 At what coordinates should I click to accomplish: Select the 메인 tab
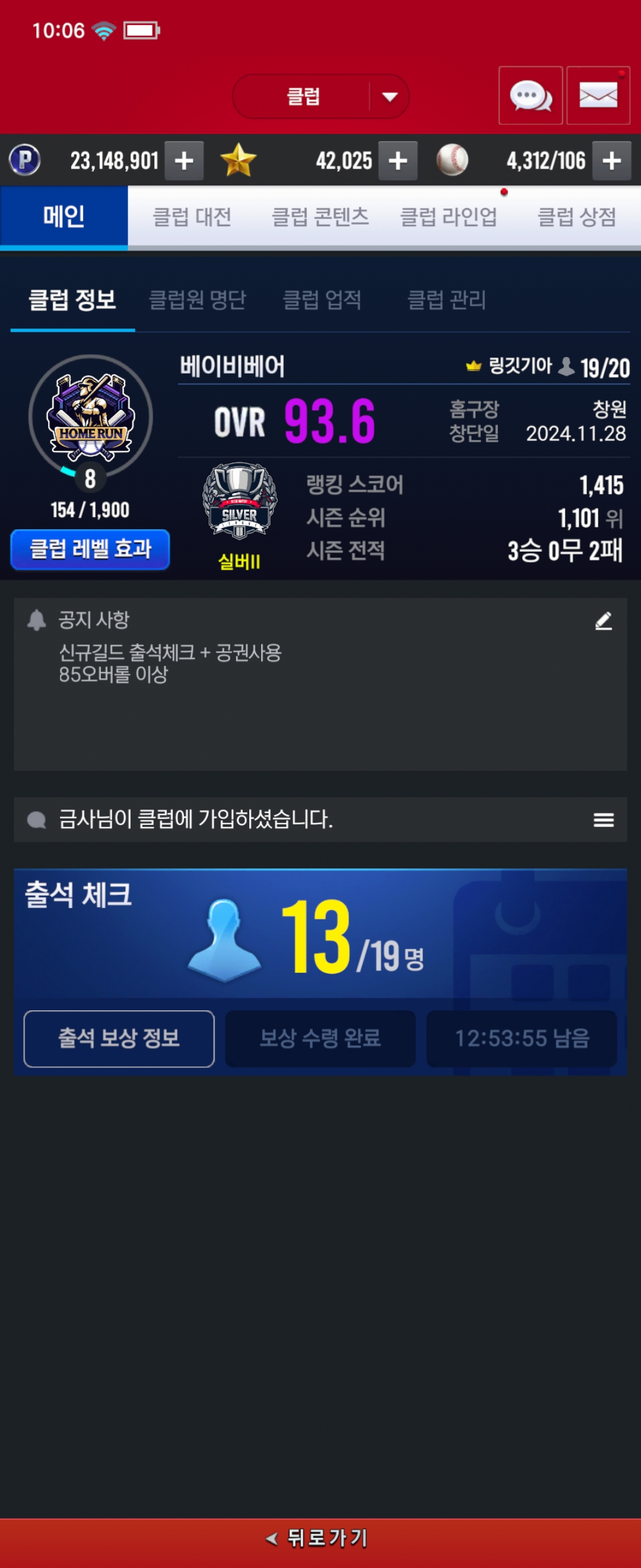(x=64, y=217)
